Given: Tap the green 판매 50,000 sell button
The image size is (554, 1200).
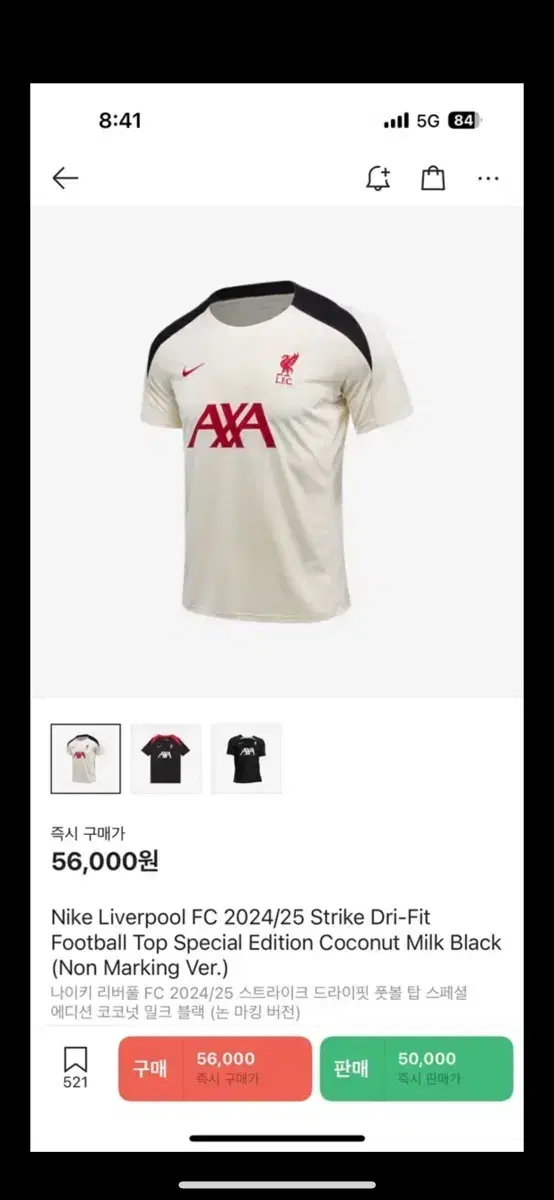Looking at the screenshot, I should click(417, 1068).
